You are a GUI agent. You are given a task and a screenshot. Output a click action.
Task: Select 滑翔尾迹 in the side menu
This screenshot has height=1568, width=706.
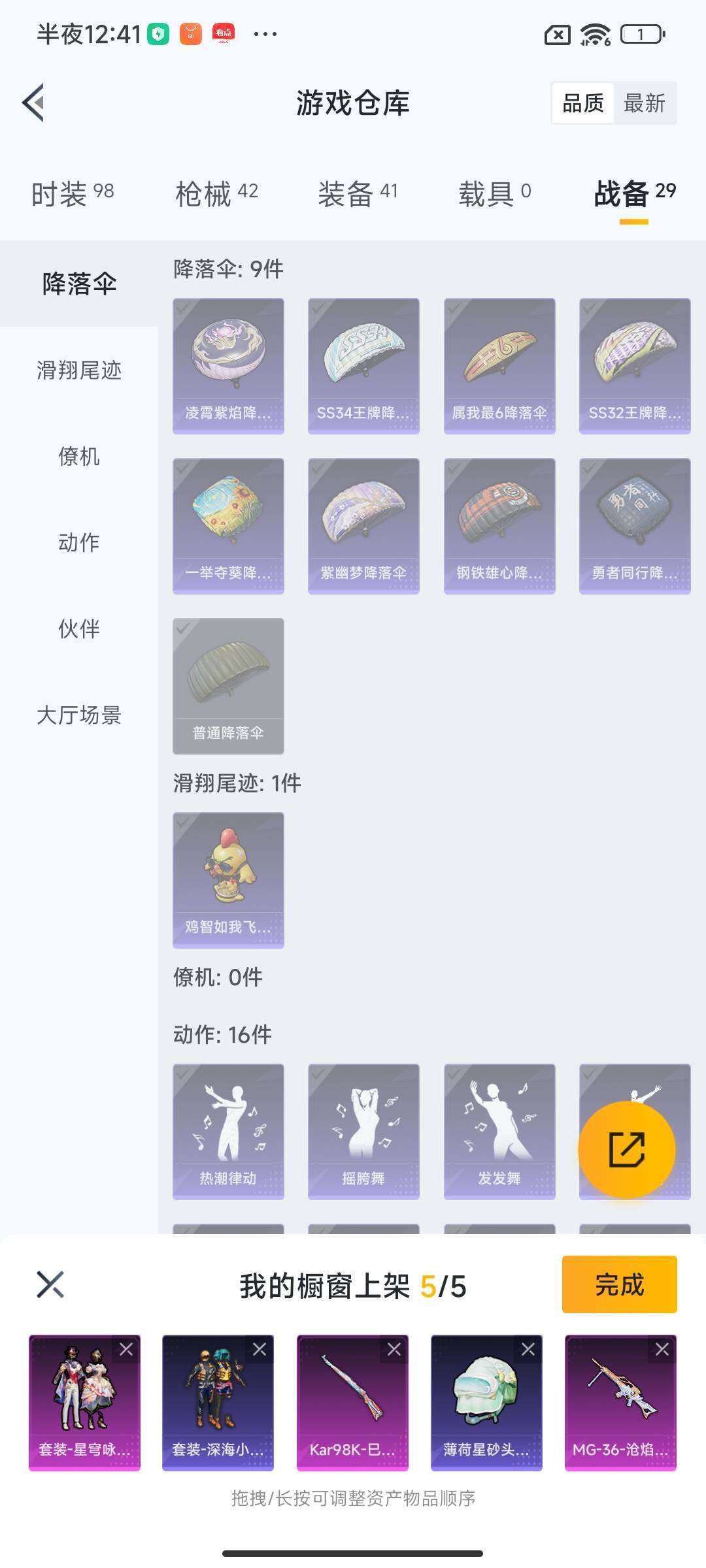79,370
